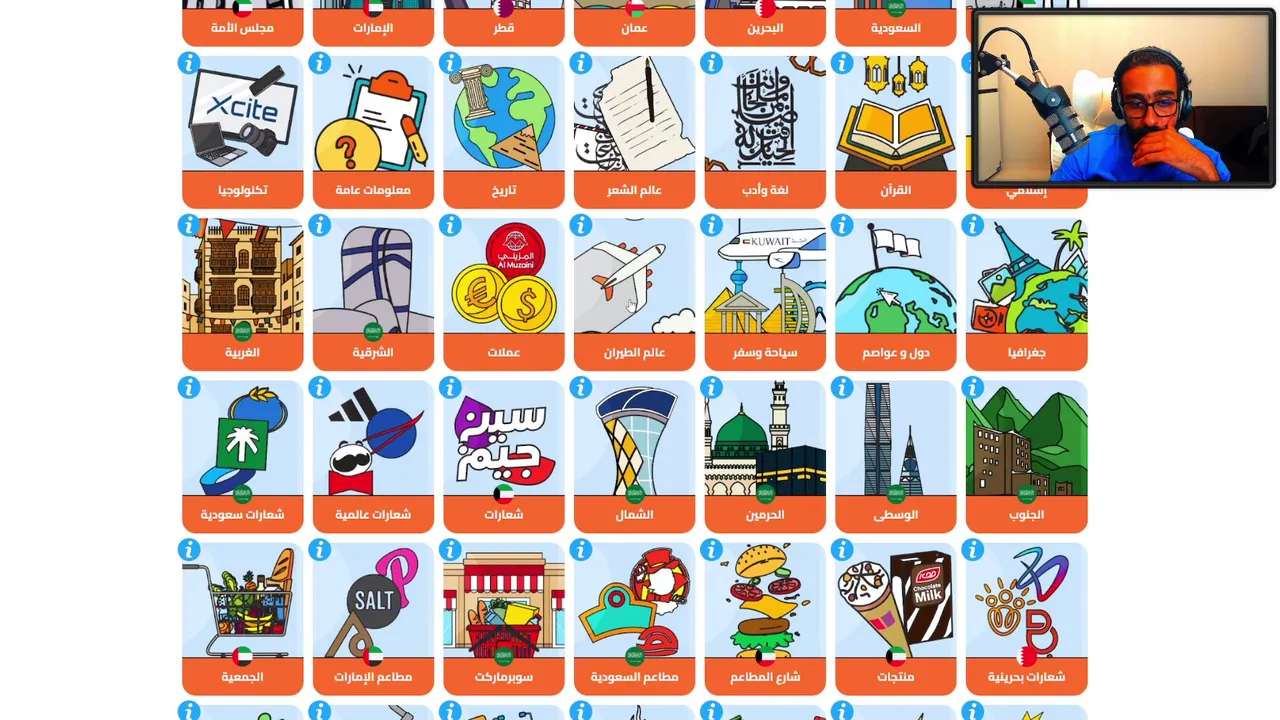Open the القرآن category card
Viewport: 1280px width, 720px height.
[x=895, y=132]
